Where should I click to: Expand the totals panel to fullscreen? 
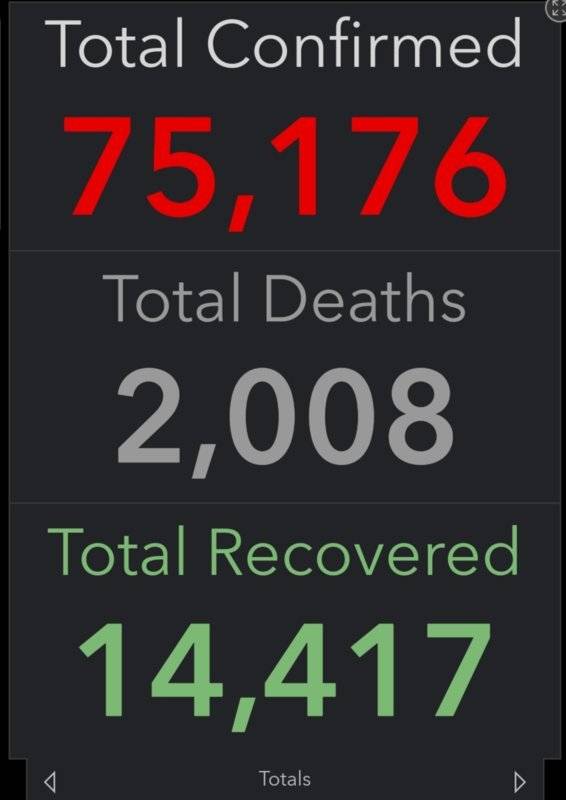557,9
